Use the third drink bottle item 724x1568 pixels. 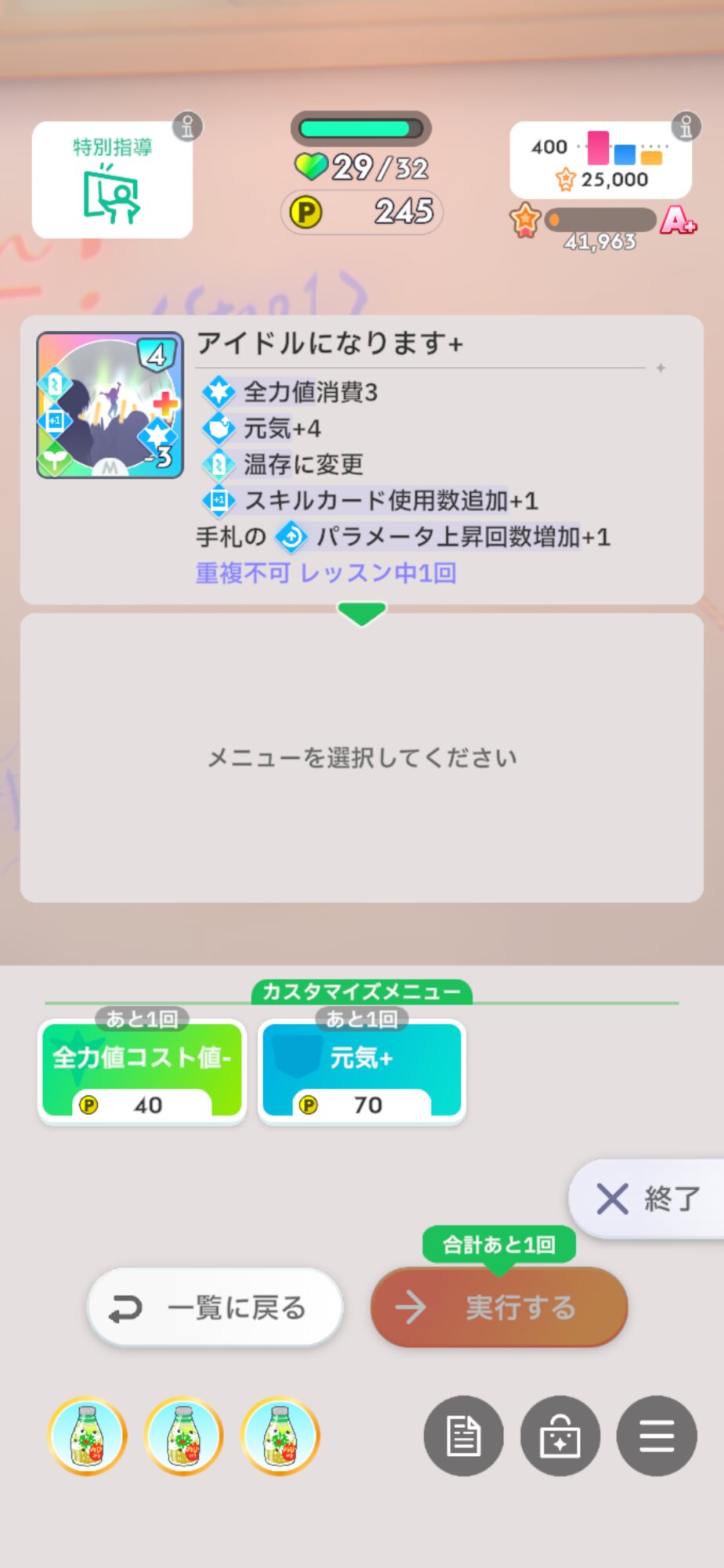click(281, 1436)
